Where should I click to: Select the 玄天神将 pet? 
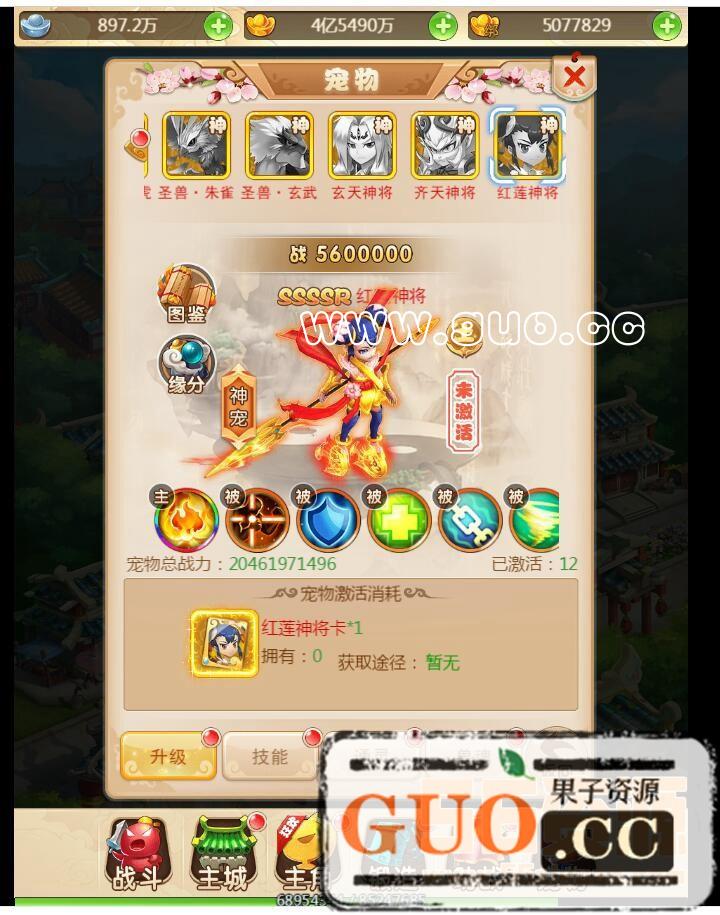coord(362,146)
